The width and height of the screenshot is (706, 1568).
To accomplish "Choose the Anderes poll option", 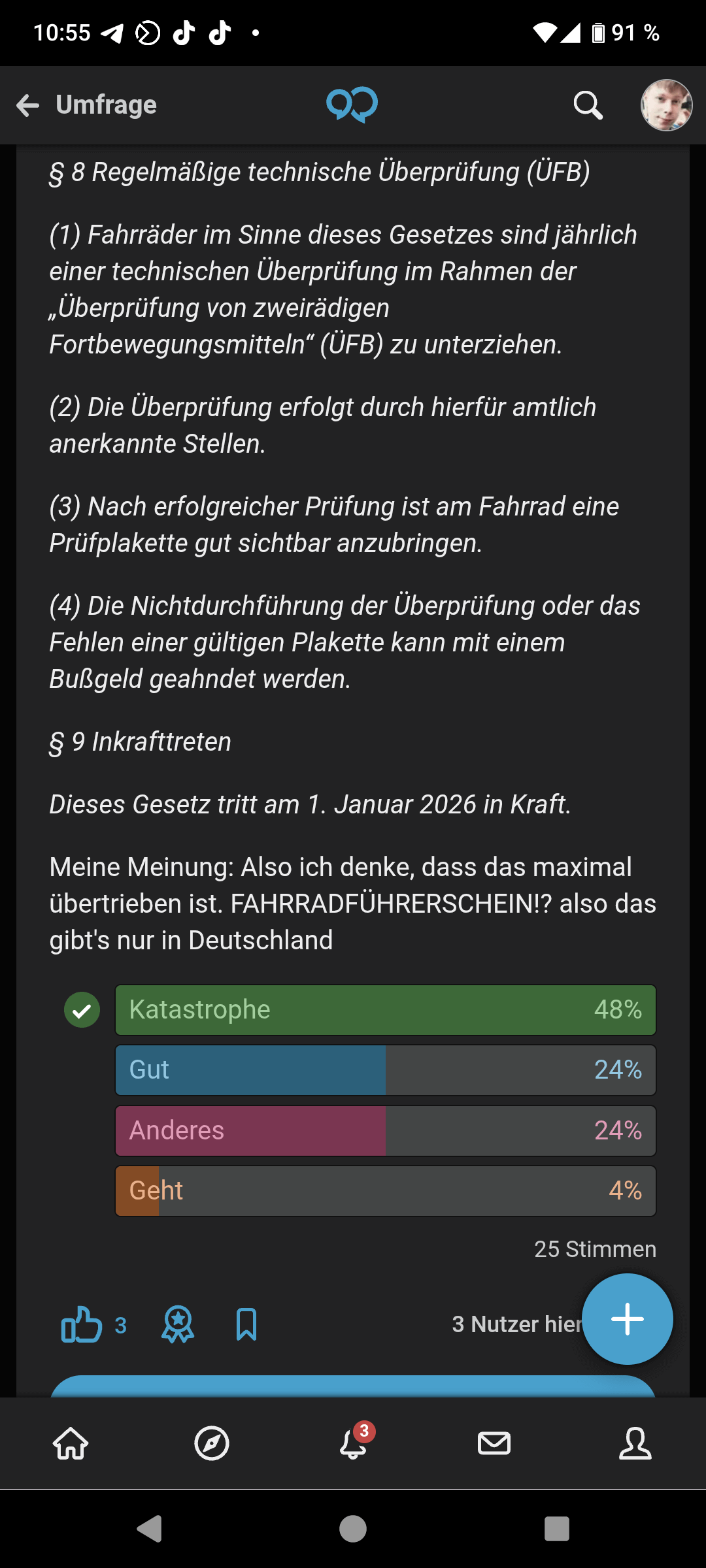I will [x=386, y=1131].
